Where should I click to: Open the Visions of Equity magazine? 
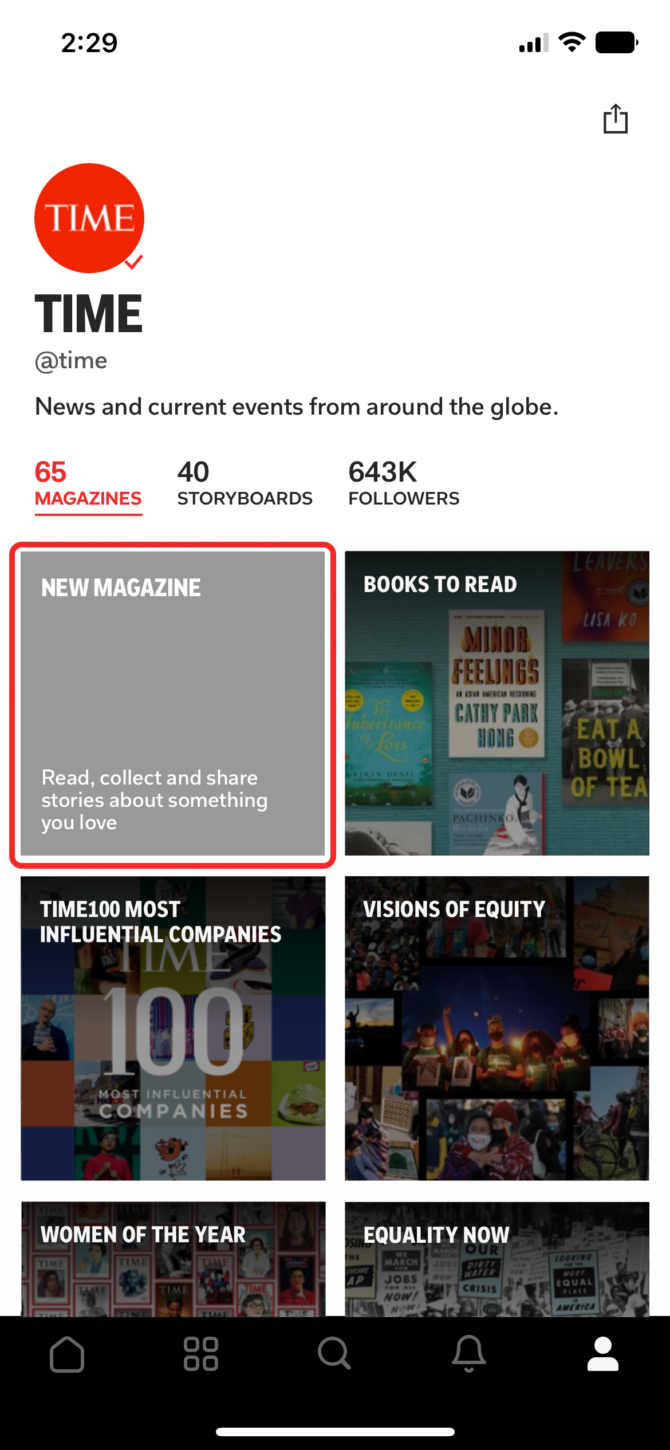(x=497, y=1028)
